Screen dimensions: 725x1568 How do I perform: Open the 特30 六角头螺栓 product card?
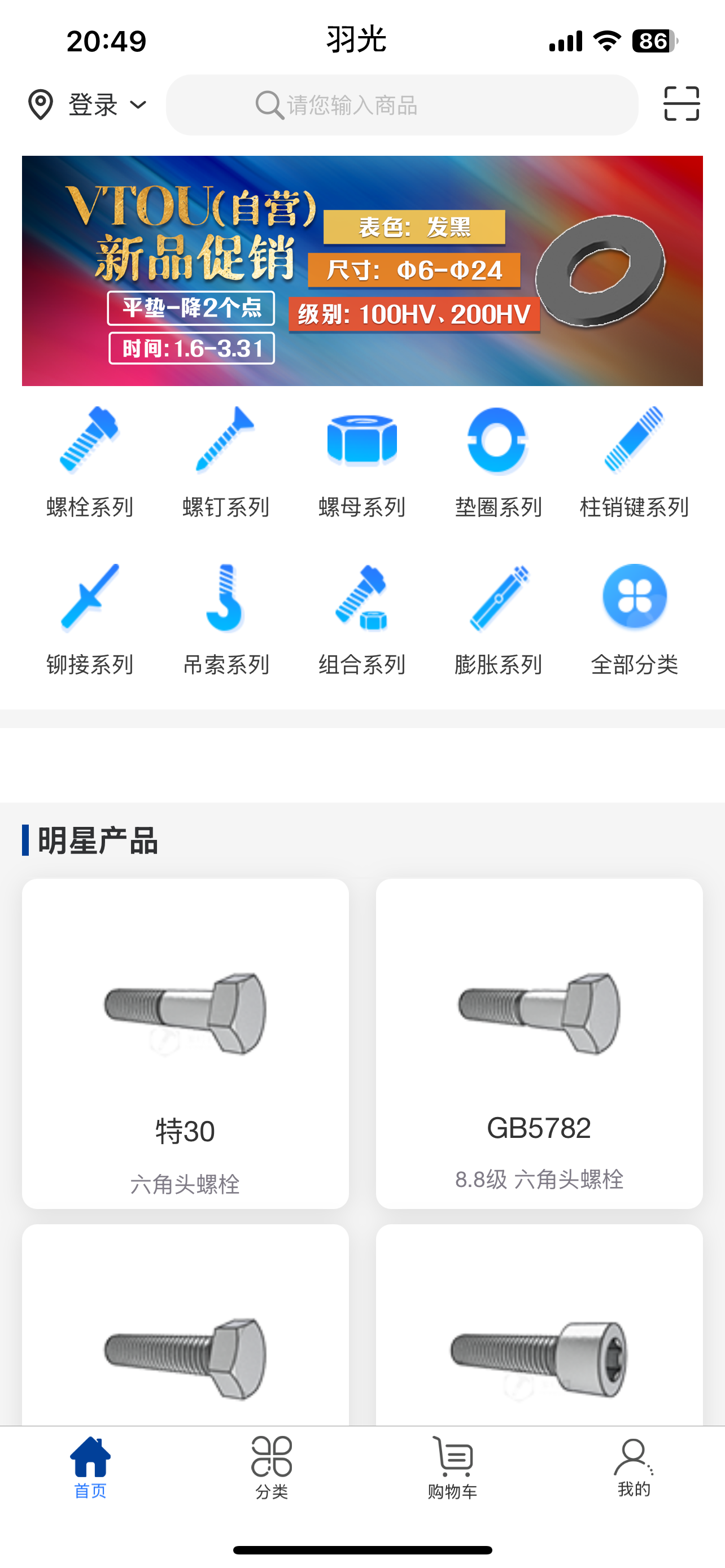pyautogui.click(x=185, y=1042)
